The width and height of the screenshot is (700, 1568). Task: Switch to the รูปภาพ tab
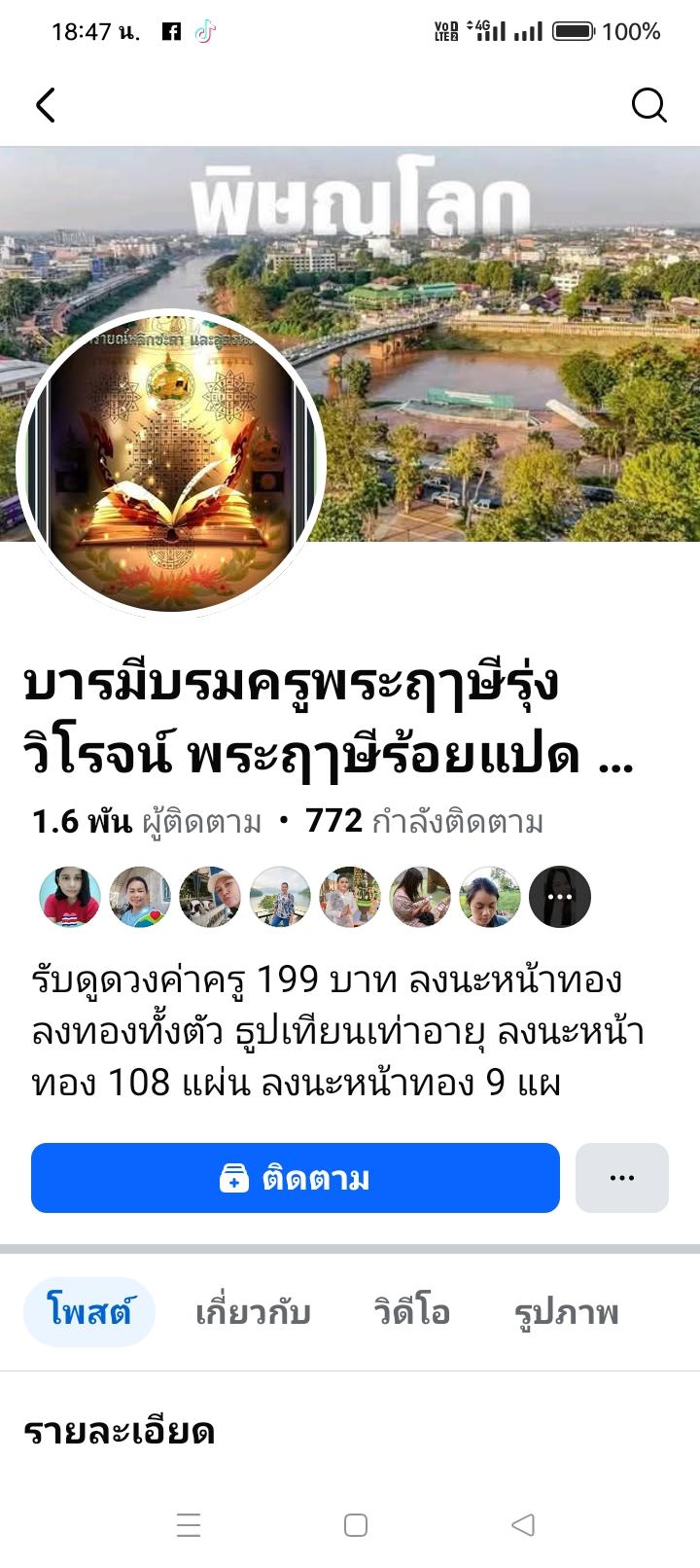pyautogui.click(x=566, y=1312)
